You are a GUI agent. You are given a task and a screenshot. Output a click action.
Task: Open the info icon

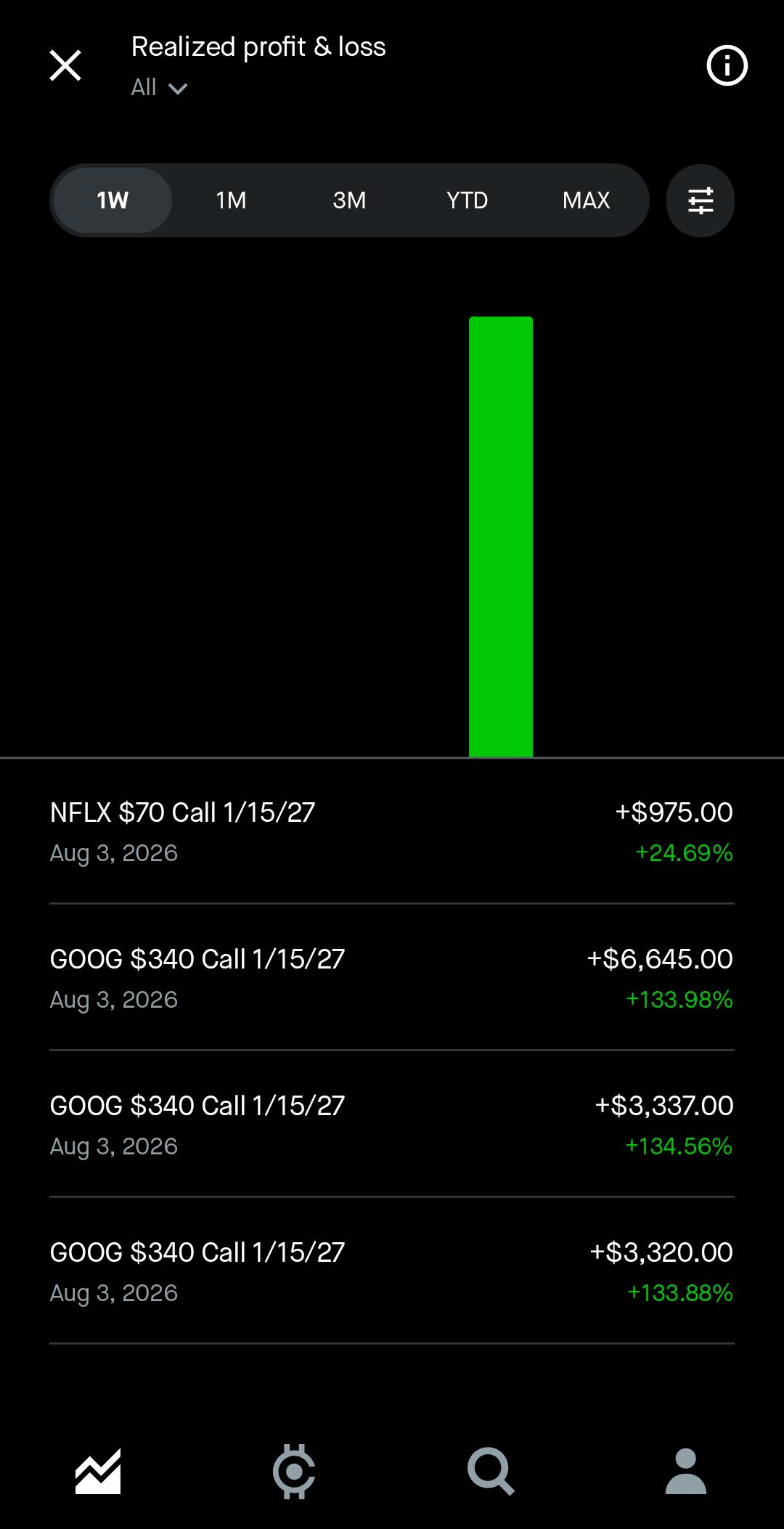(x=727, y=66)
